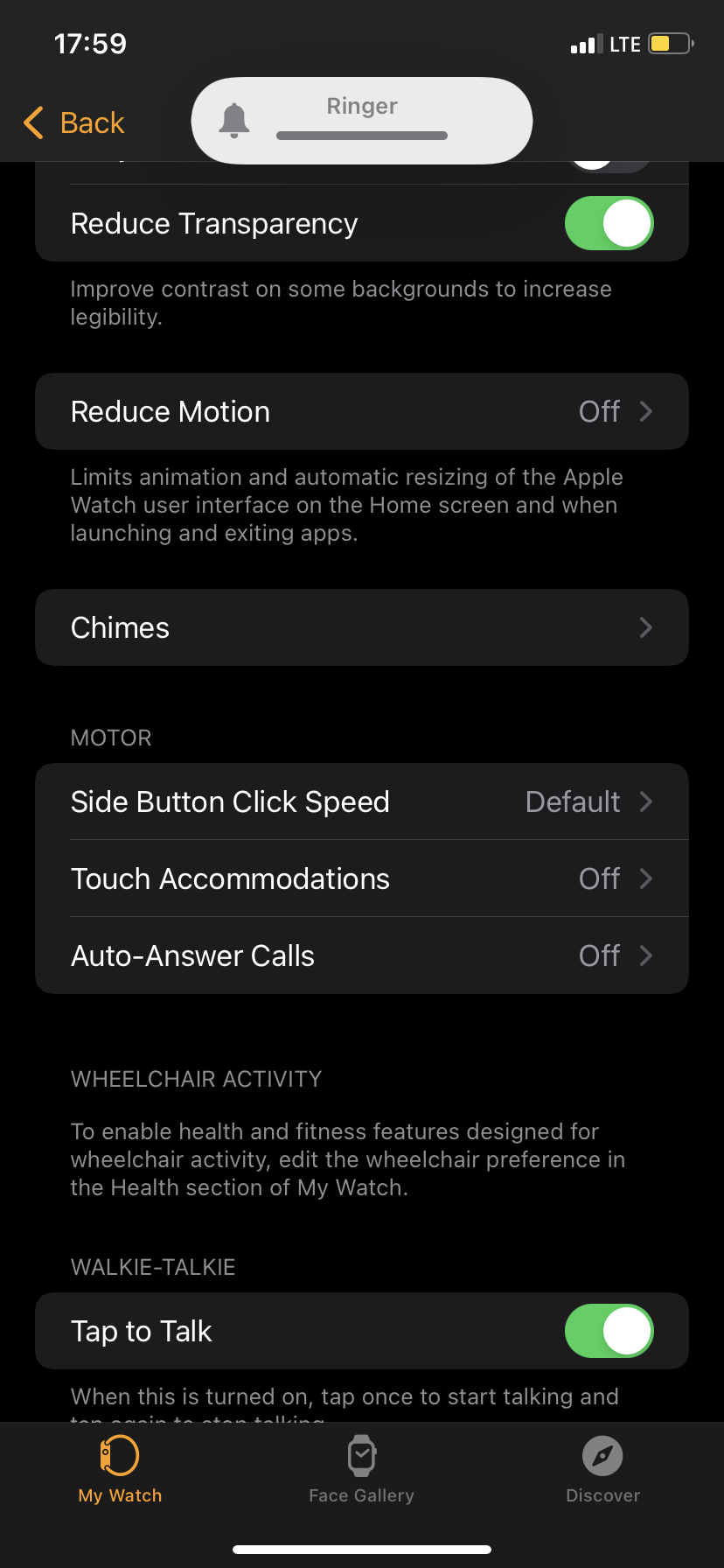Open Reduce Motion settings
The image size is (724, 1568).
(361, 411)
